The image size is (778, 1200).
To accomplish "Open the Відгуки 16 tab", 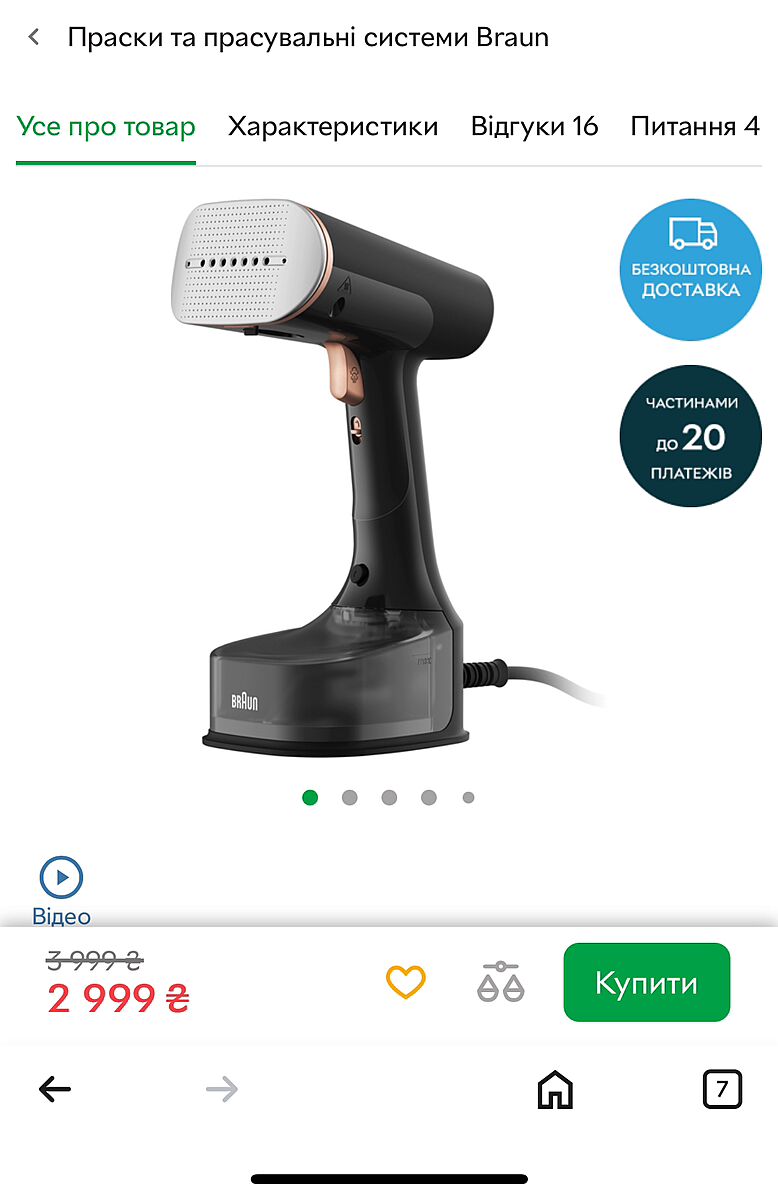I will click(x=534, y=127).
